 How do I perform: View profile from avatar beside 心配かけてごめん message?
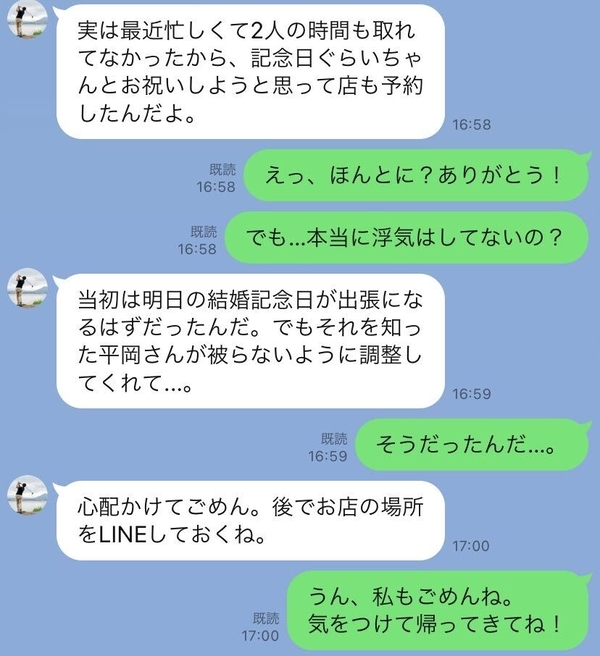coord(26,493)
